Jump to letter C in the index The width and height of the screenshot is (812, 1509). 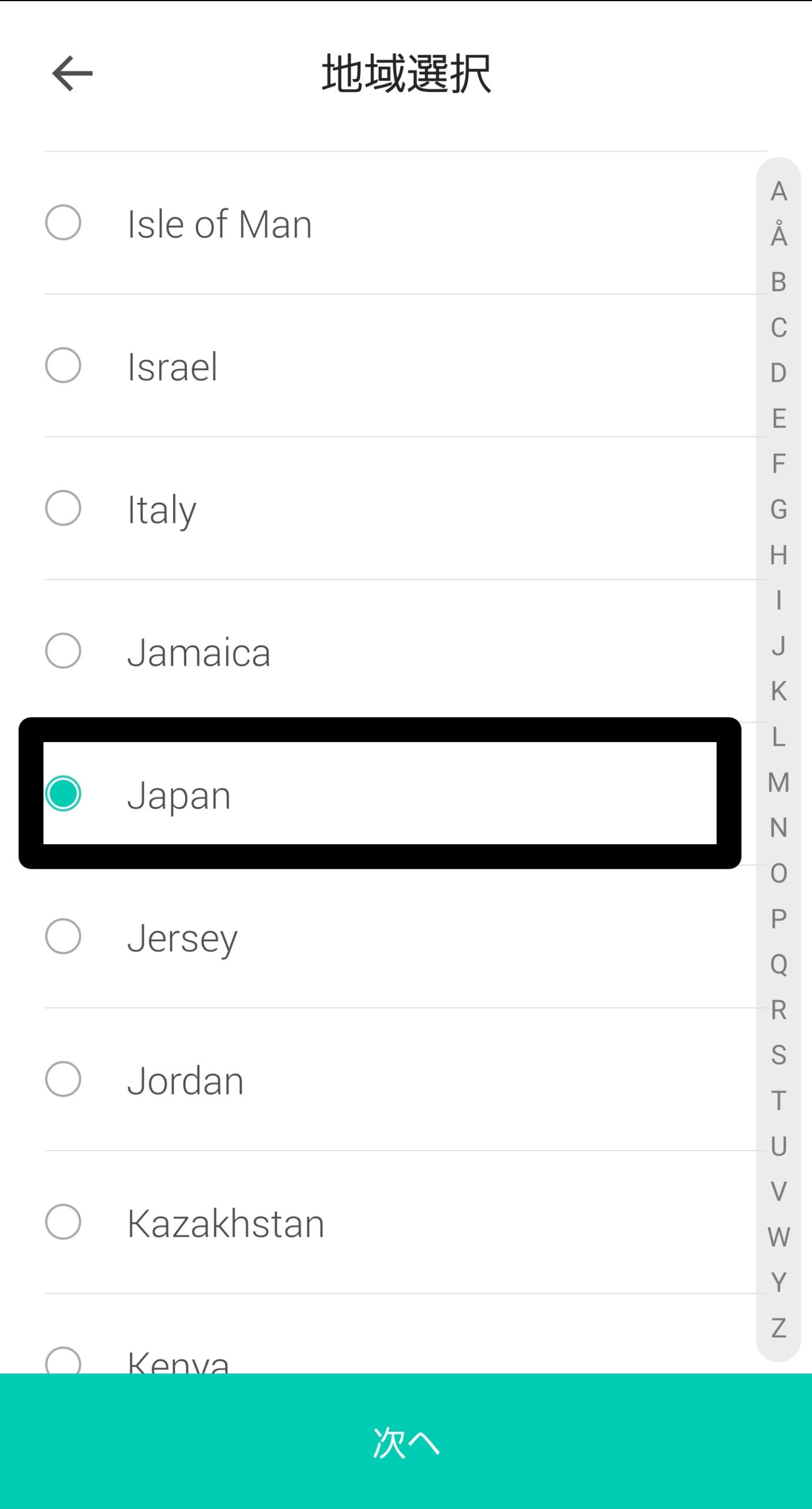pyautogui.click(x=778, y=328)
